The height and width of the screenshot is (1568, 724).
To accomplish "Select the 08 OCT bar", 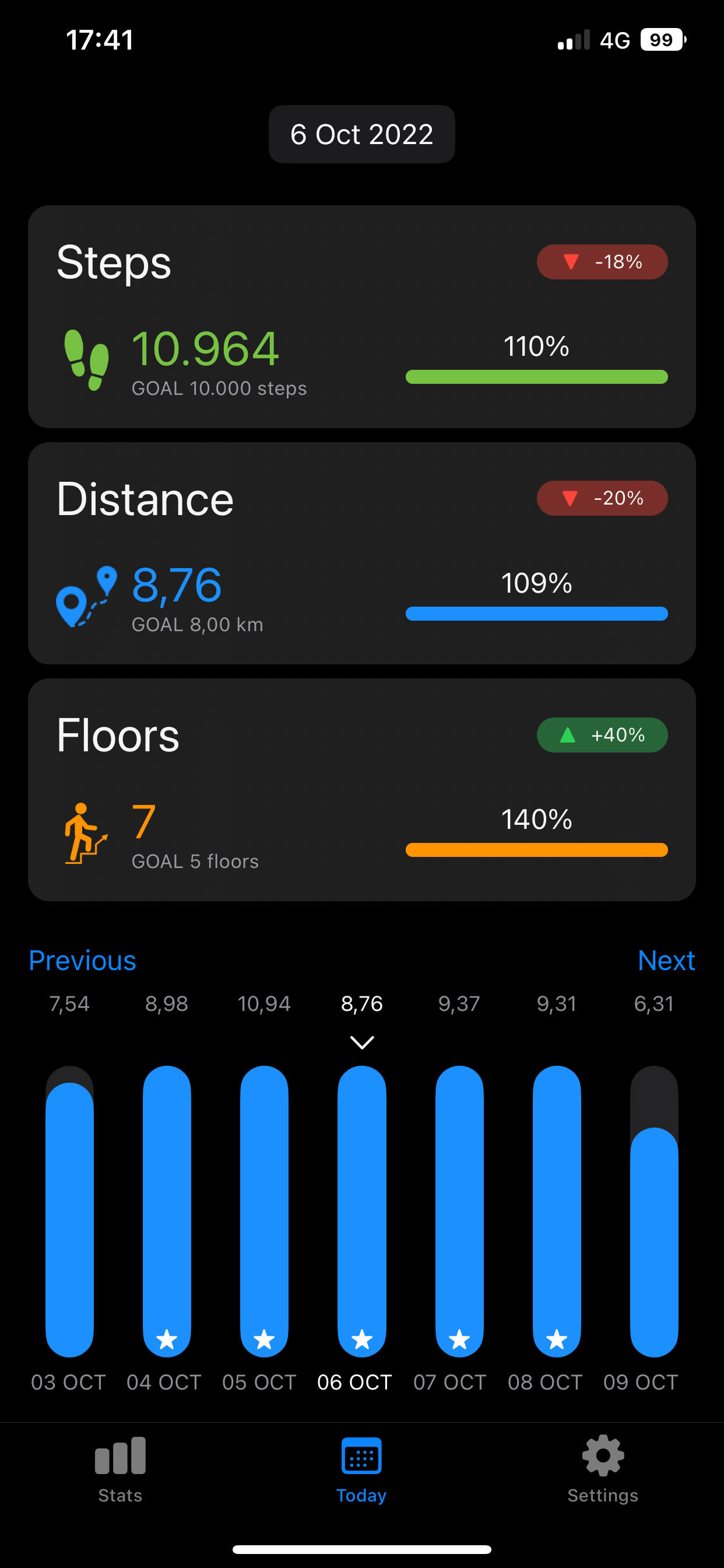I will click(x=557, y=1210).
